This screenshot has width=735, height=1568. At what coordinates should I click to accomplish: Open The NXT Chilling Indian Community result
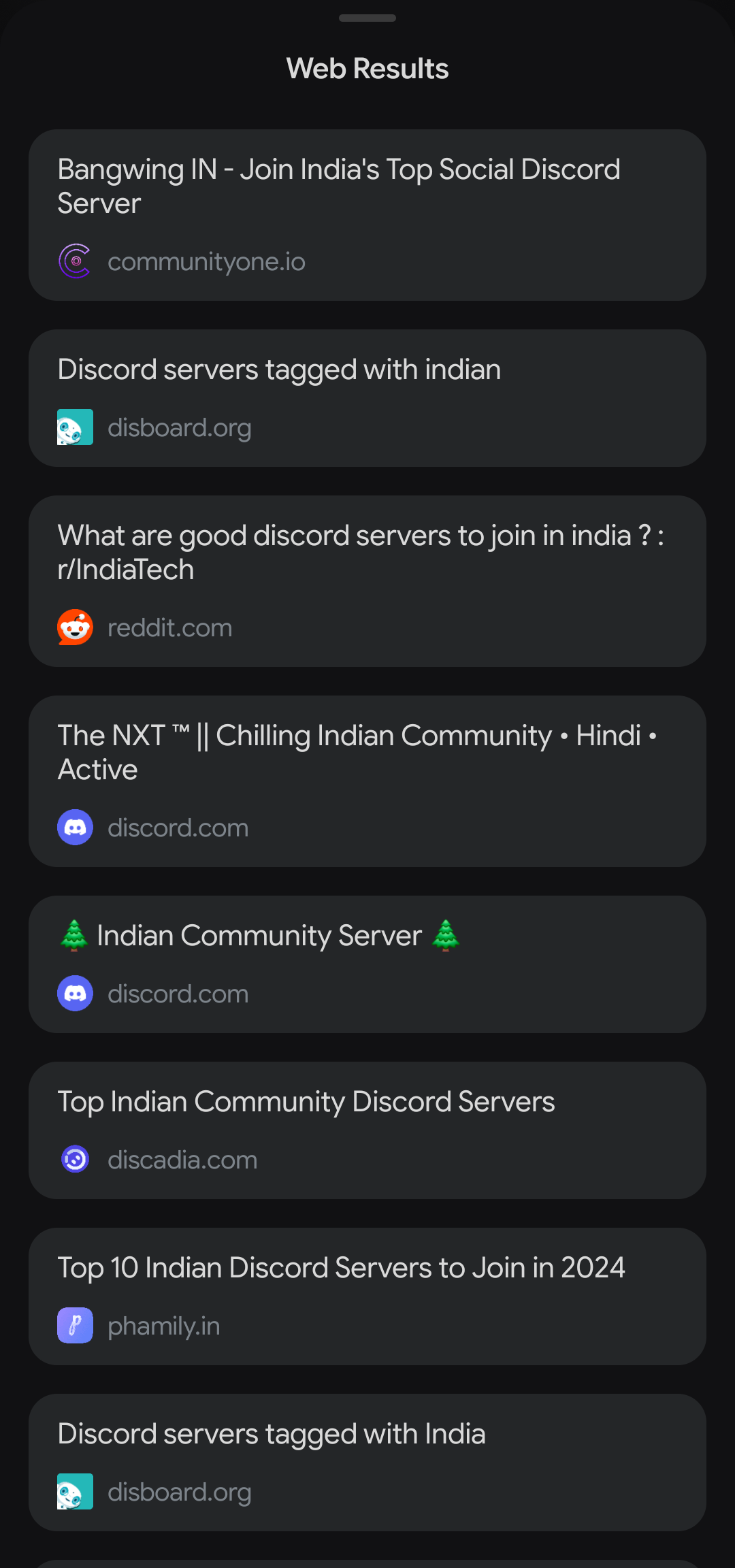tap(367, 781)
